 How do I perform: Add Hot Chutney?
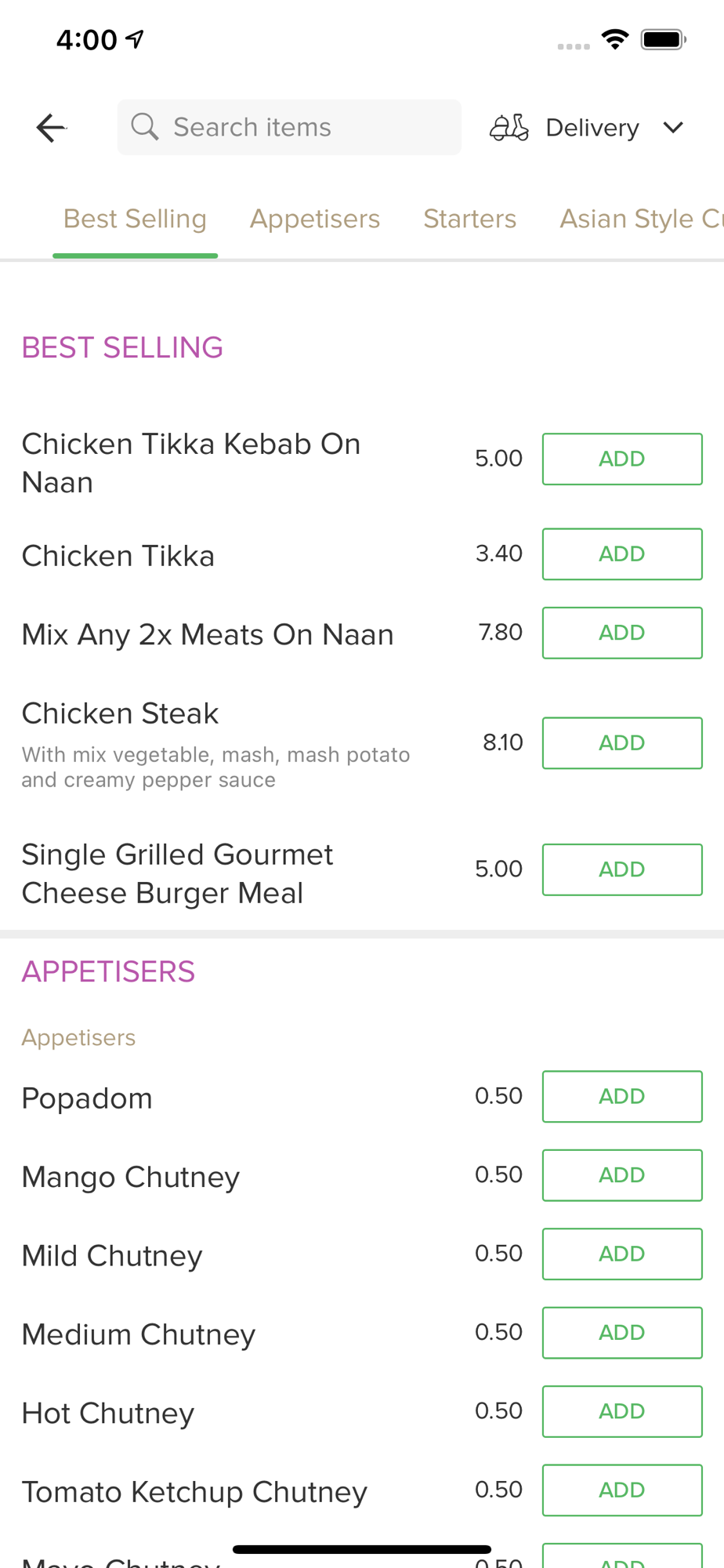[x=622, y=1411]
